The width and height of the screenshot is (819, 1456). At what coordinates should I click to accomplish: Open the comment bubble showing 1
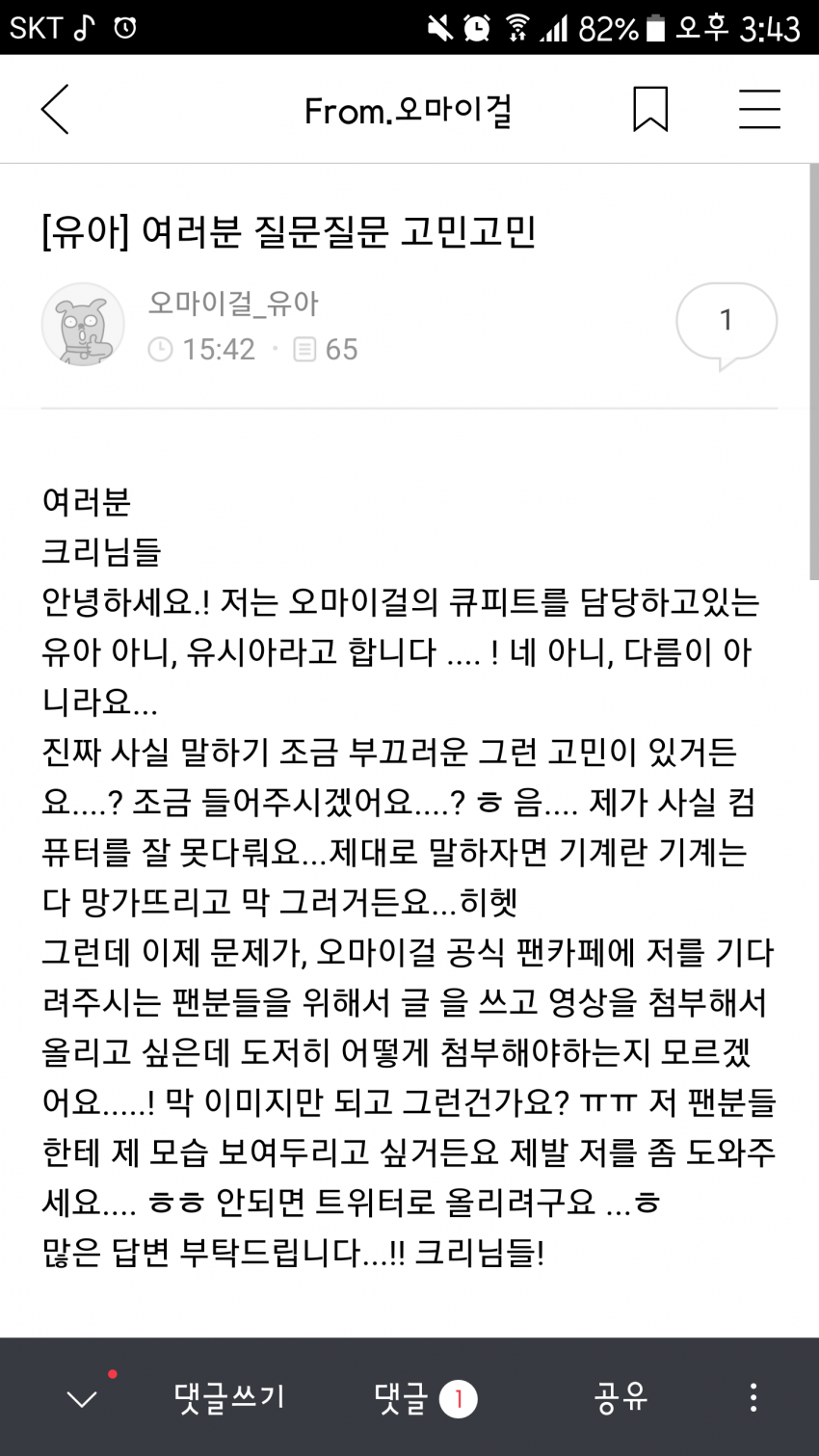tap(727, 323)
